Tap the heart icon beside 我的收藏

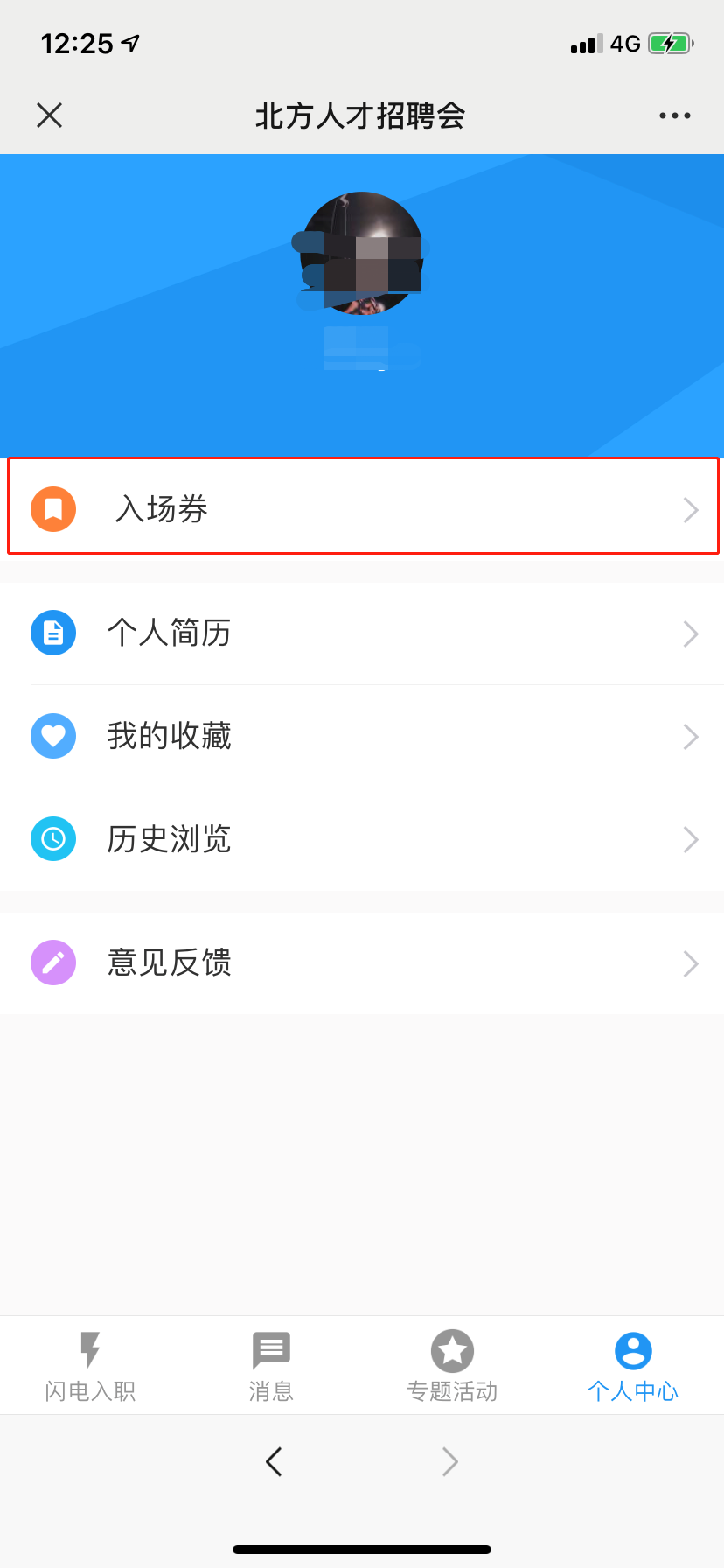[x=53, y=736]
